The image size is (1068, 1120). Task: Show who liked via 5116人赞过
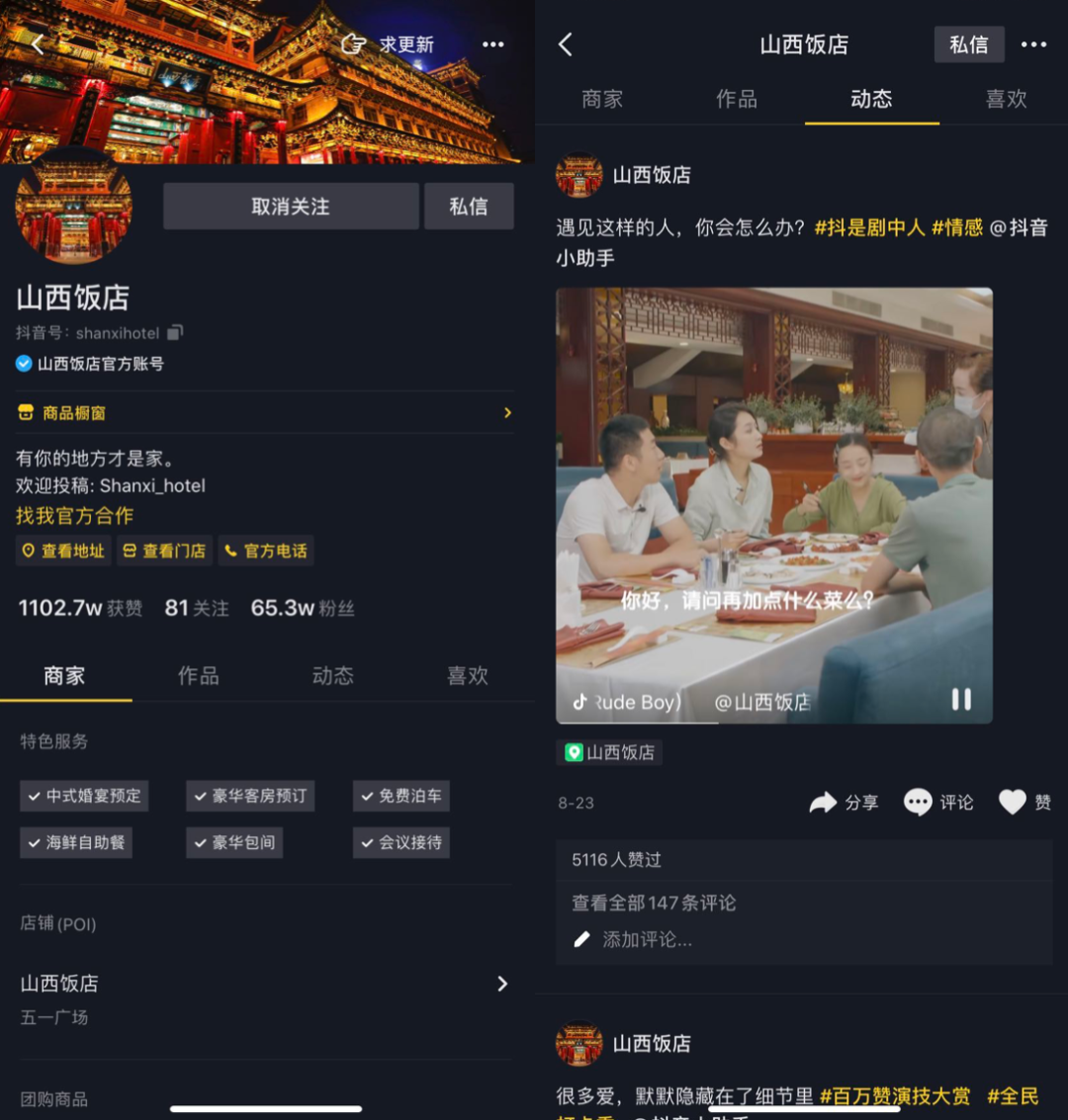[x=616, y=860]
